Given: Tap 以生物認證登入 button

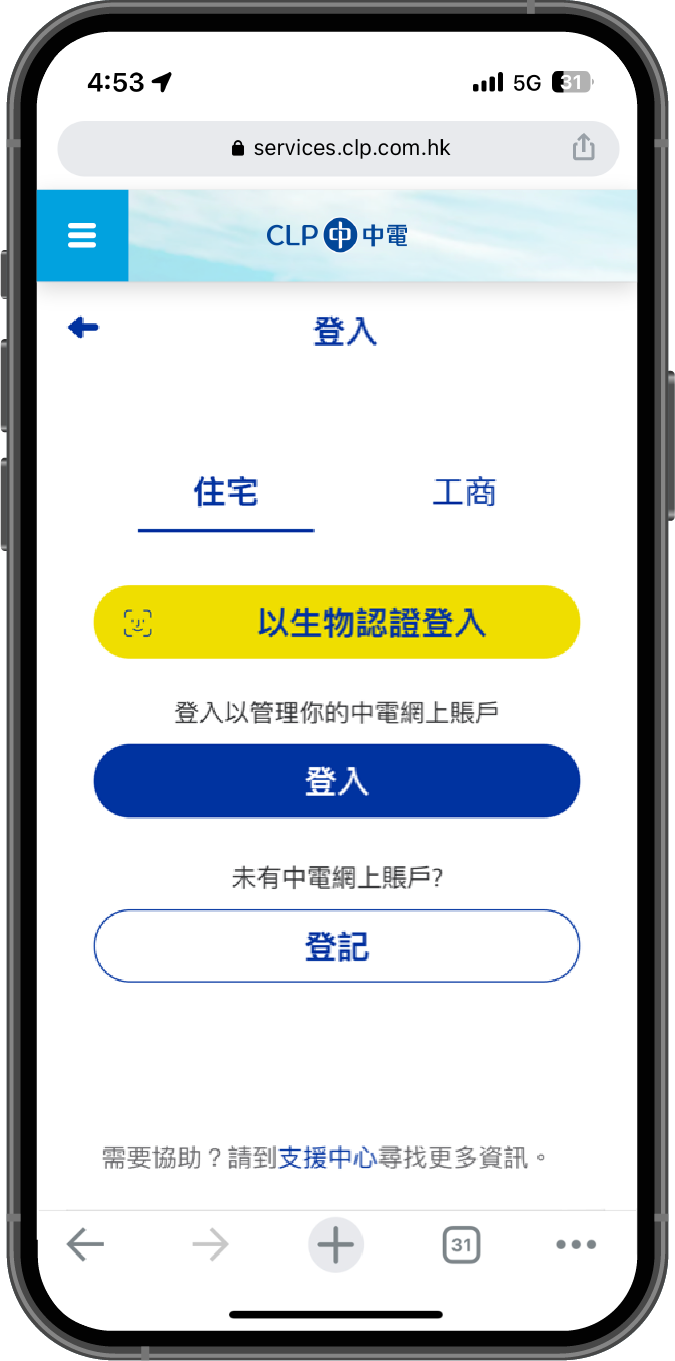Looking at the screenshot, I should 337,622.
